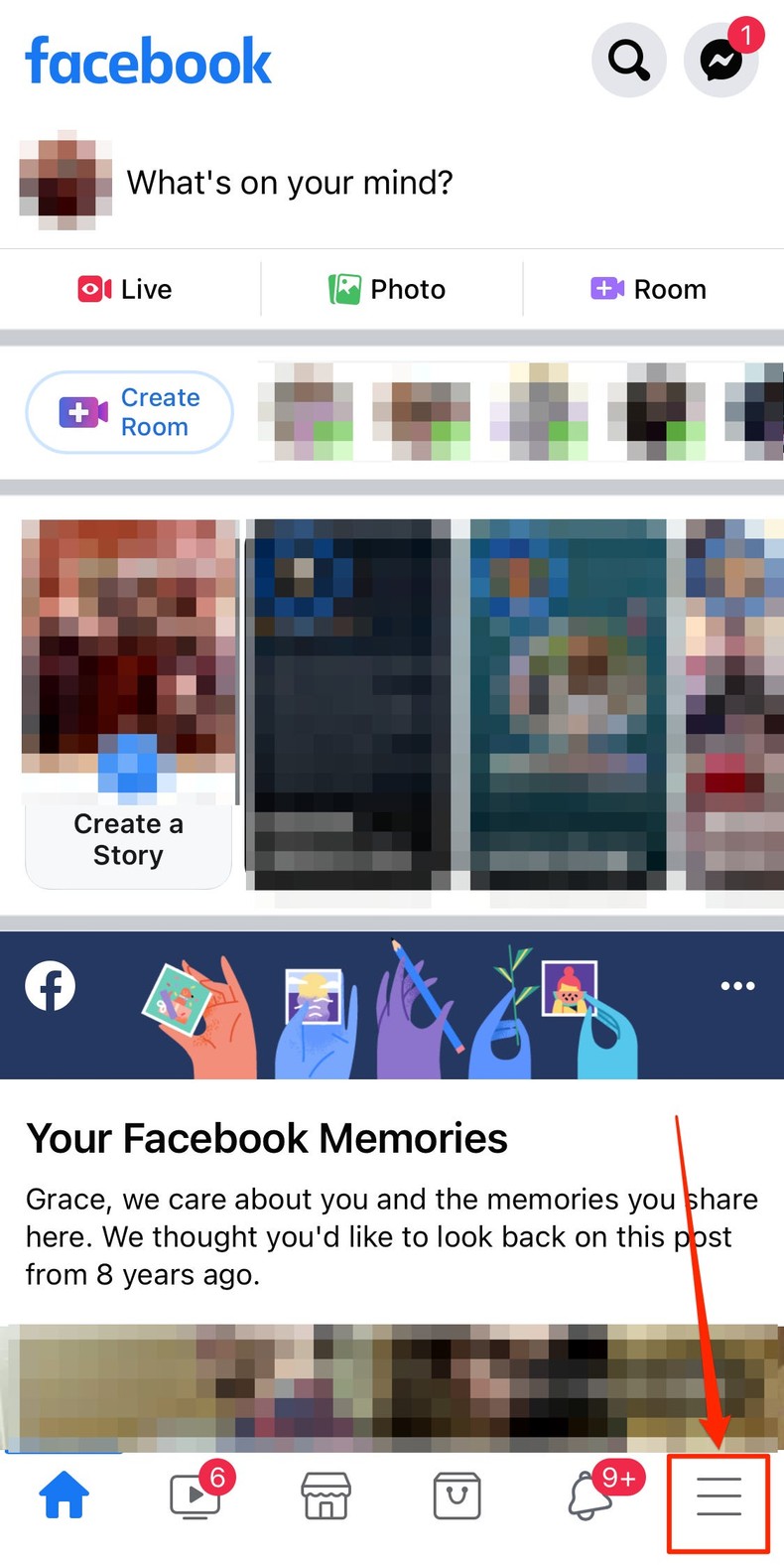The height and width of the screenshot is (1565, 784).
Task: Tap the What's on your mind field
Action: [290, 183]
